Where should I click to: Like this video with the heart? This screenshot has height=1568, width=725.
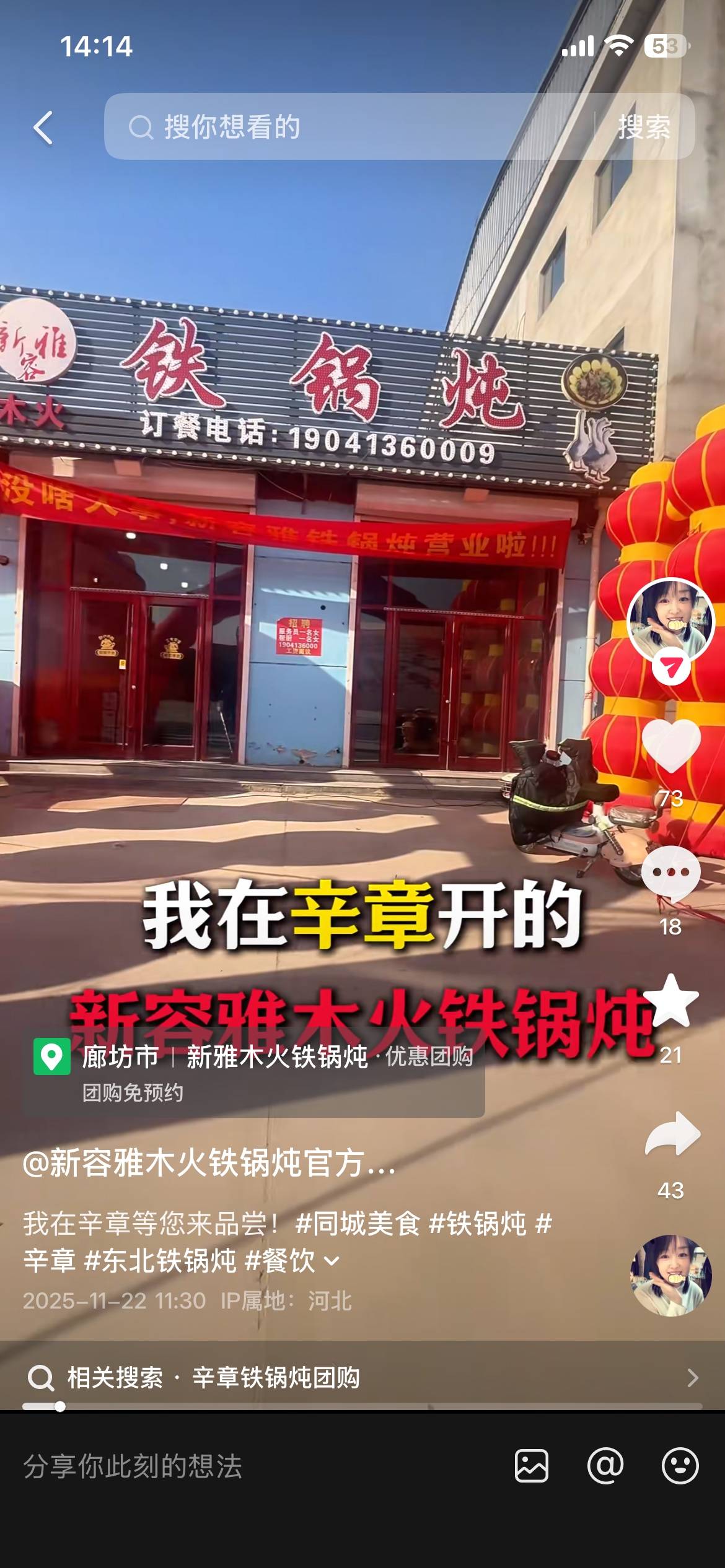pos(670,746)
